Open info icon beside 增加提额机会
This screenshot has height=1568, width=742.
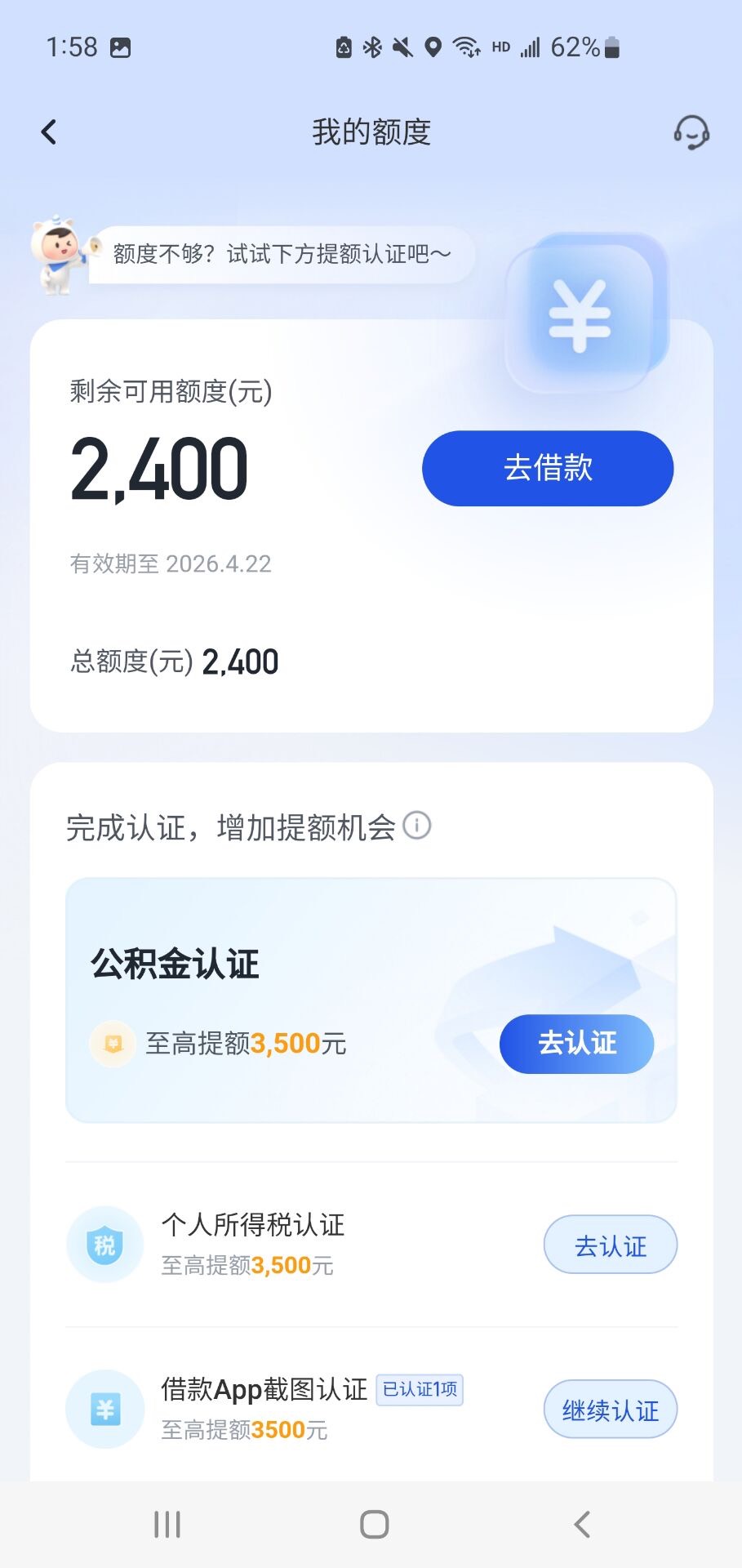point(417,826)
